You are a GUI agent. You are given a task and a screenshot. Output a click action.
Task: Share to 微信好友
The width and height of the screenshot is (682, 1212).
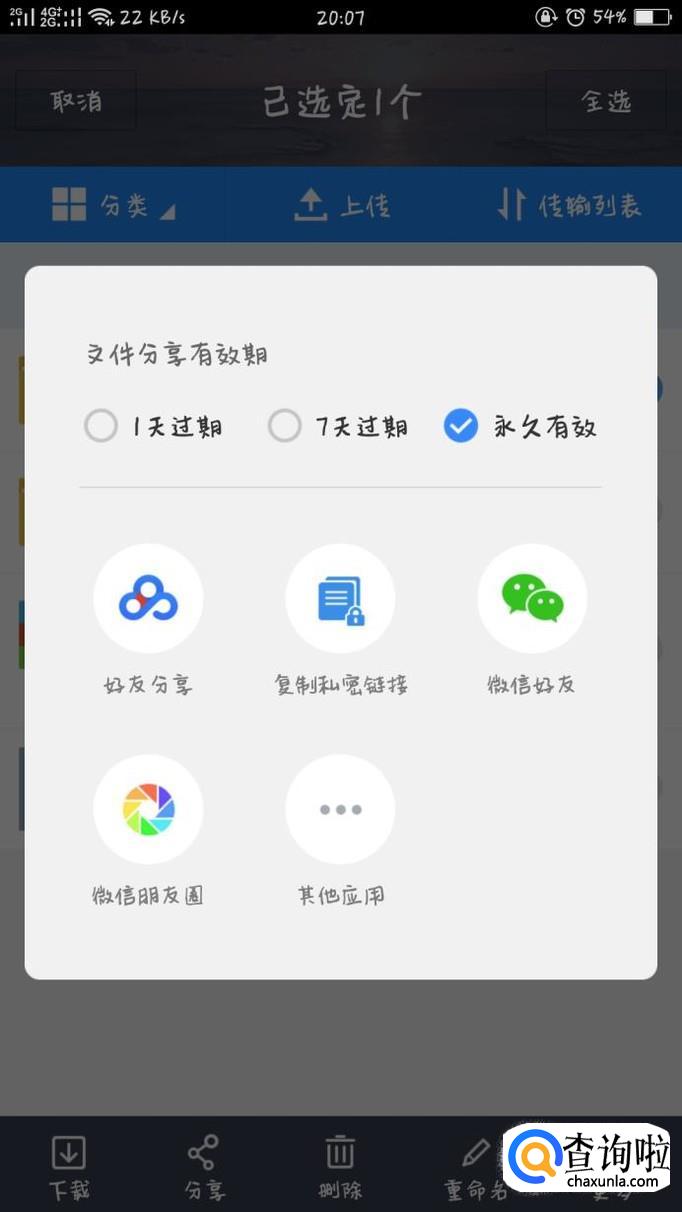point(532,600)
